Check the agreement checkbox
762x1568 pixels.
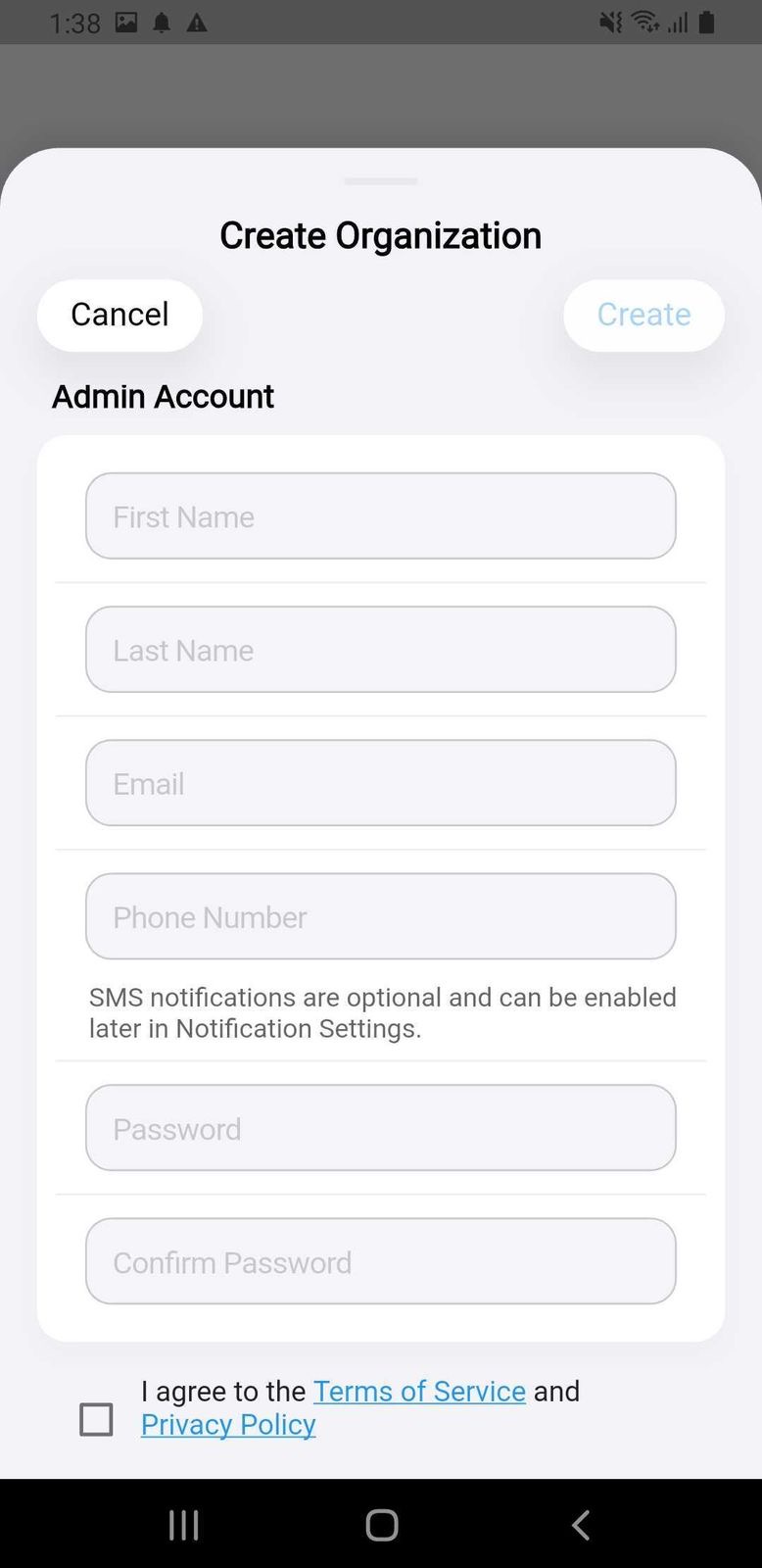tap(96, 1419)
